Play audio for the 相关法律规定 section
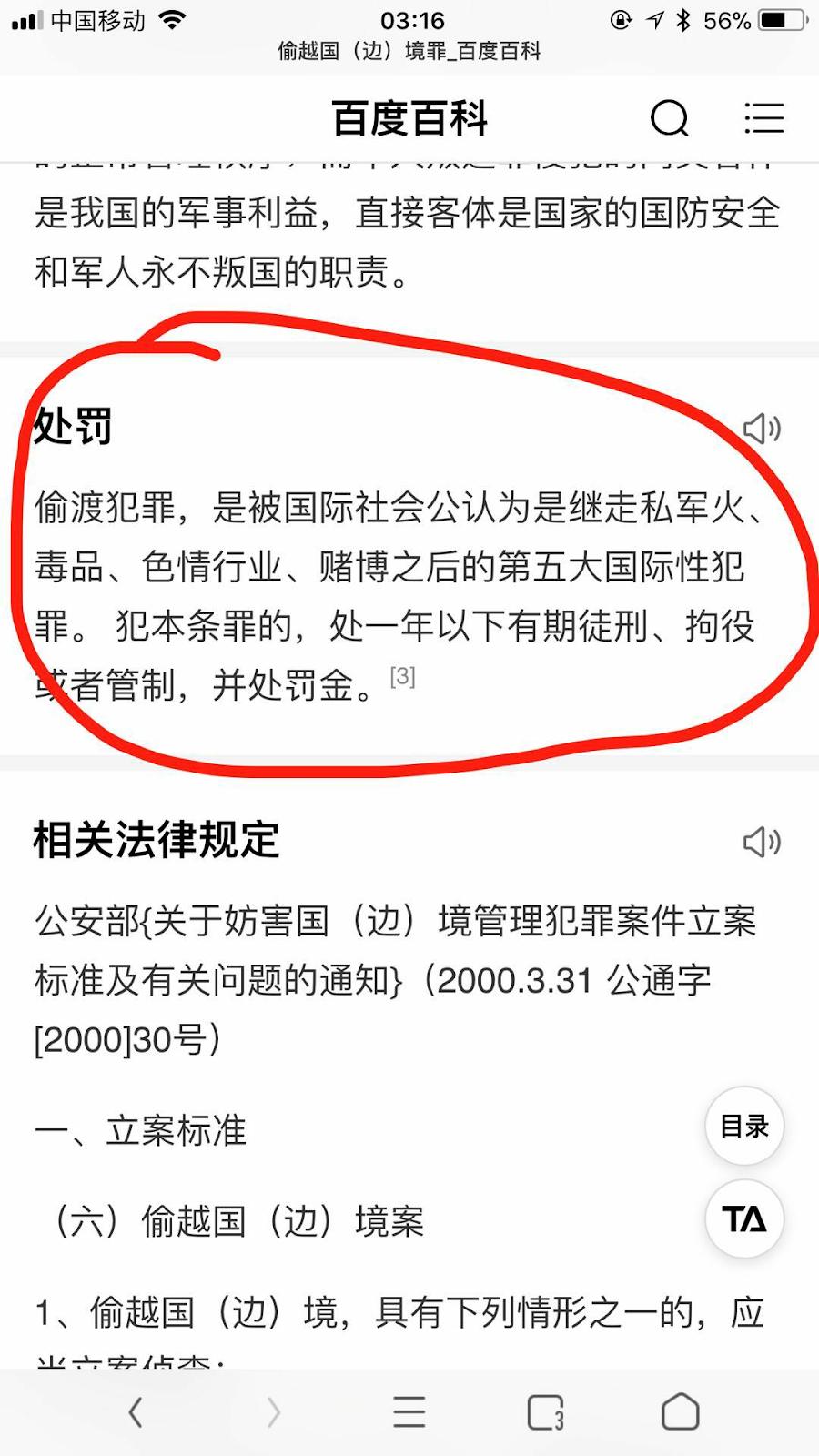 point(762,842)
